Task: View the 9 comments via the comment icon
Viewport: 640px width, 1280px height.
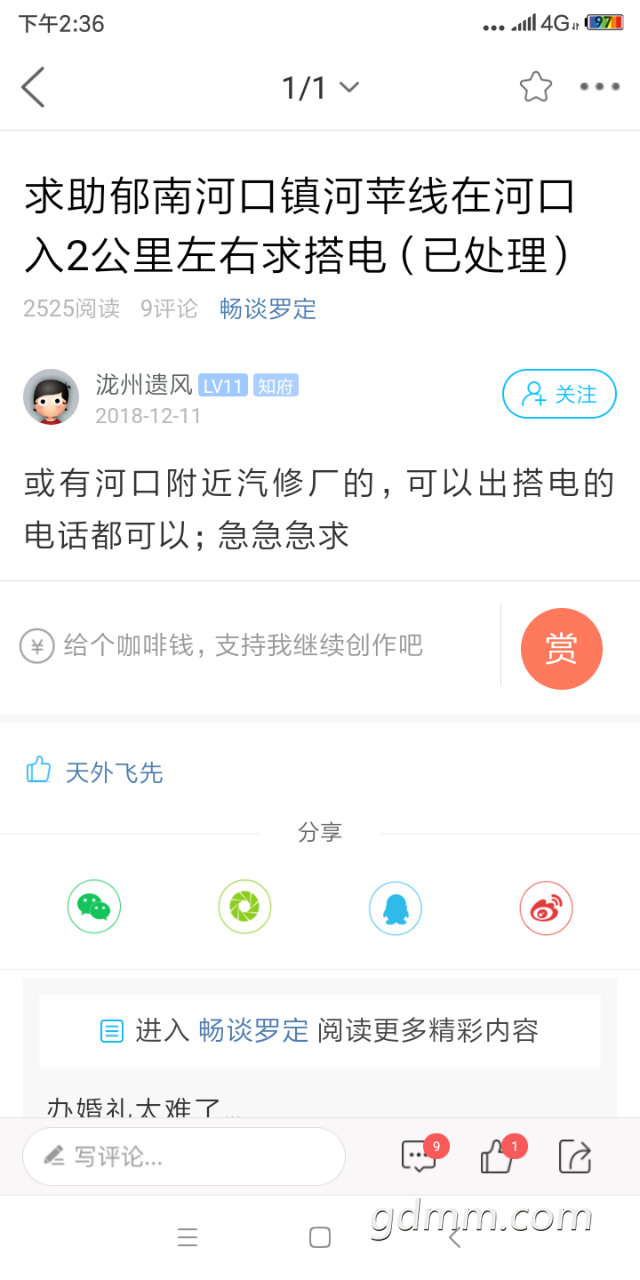Action: coord(418,1157)
